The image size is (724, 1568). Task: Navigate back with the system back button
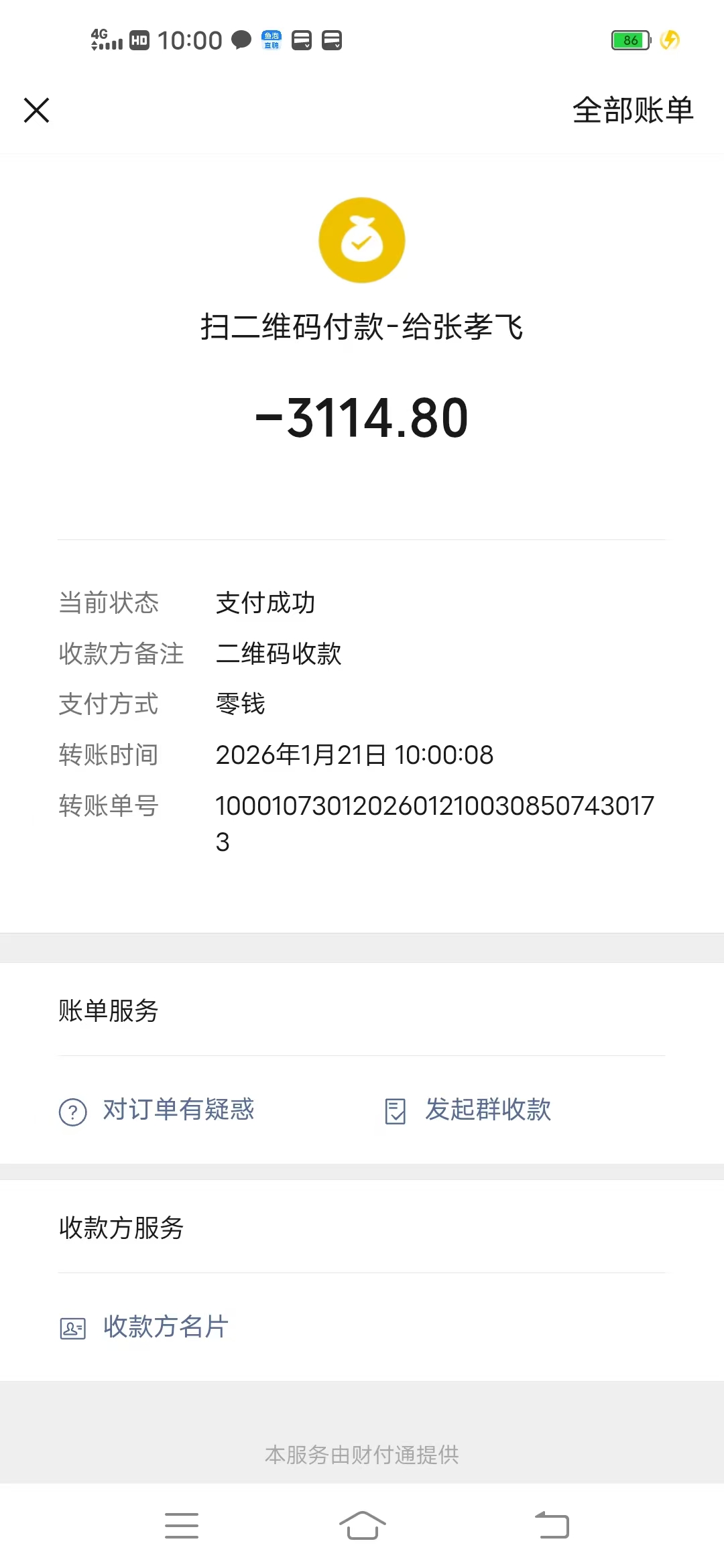[x=552, y=1526]
